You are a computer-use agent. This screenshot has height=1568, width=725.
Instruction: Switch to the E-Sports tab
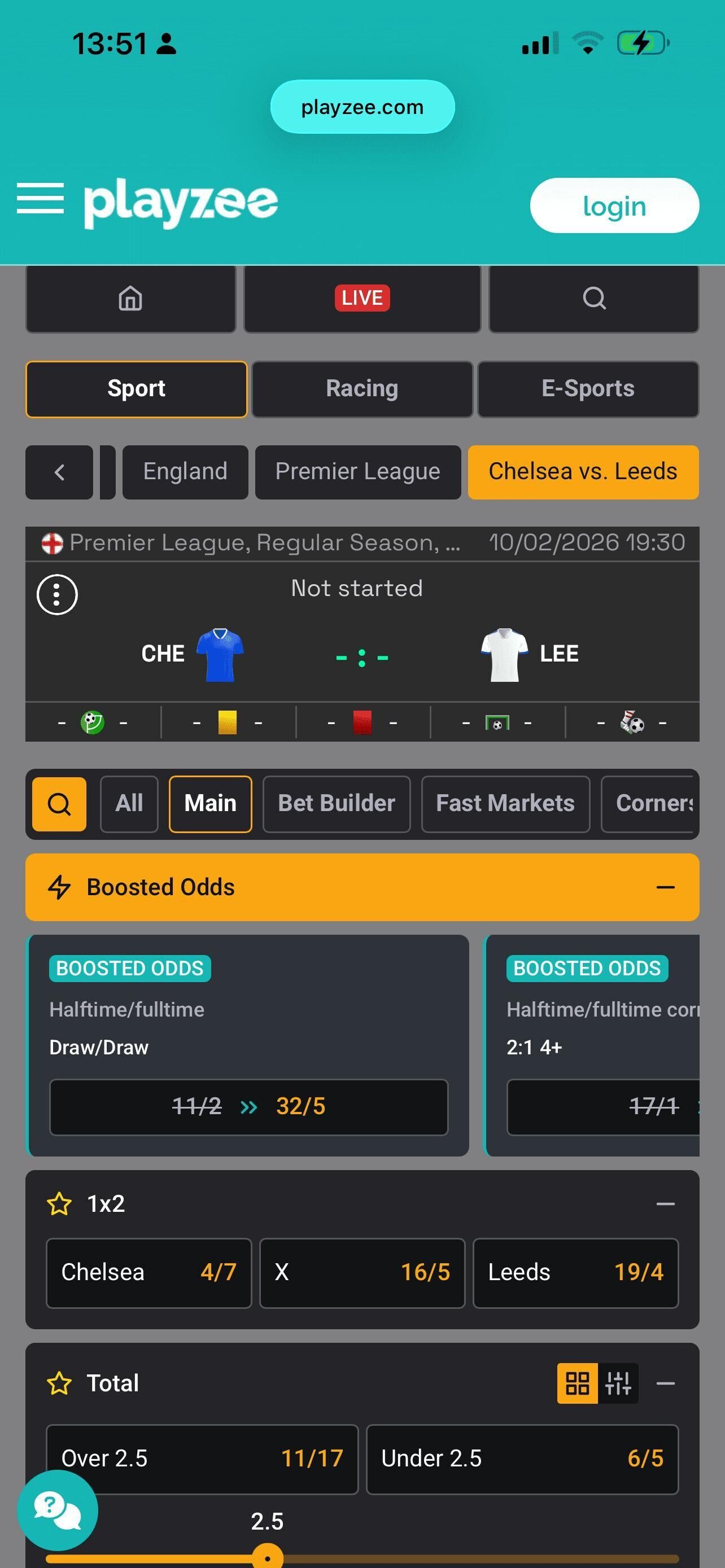(587, 389)
